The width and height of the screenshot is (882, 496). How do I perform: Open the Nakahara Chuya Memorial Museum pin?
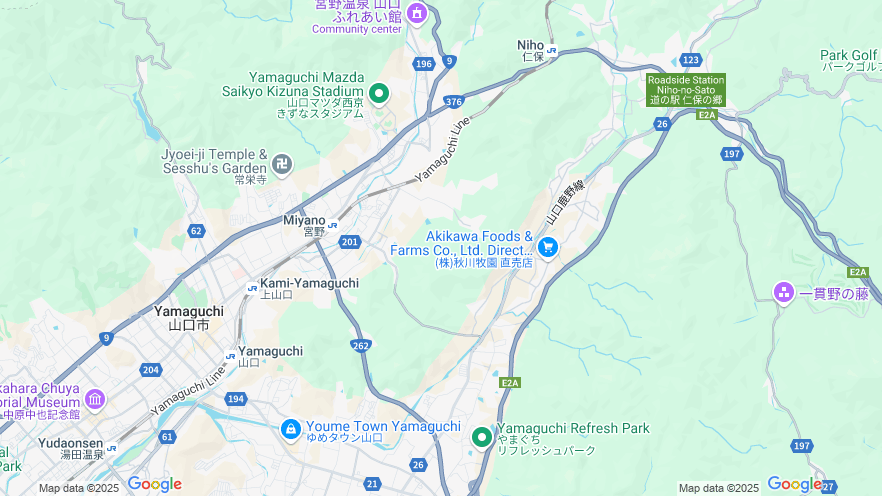click(95, 400)
